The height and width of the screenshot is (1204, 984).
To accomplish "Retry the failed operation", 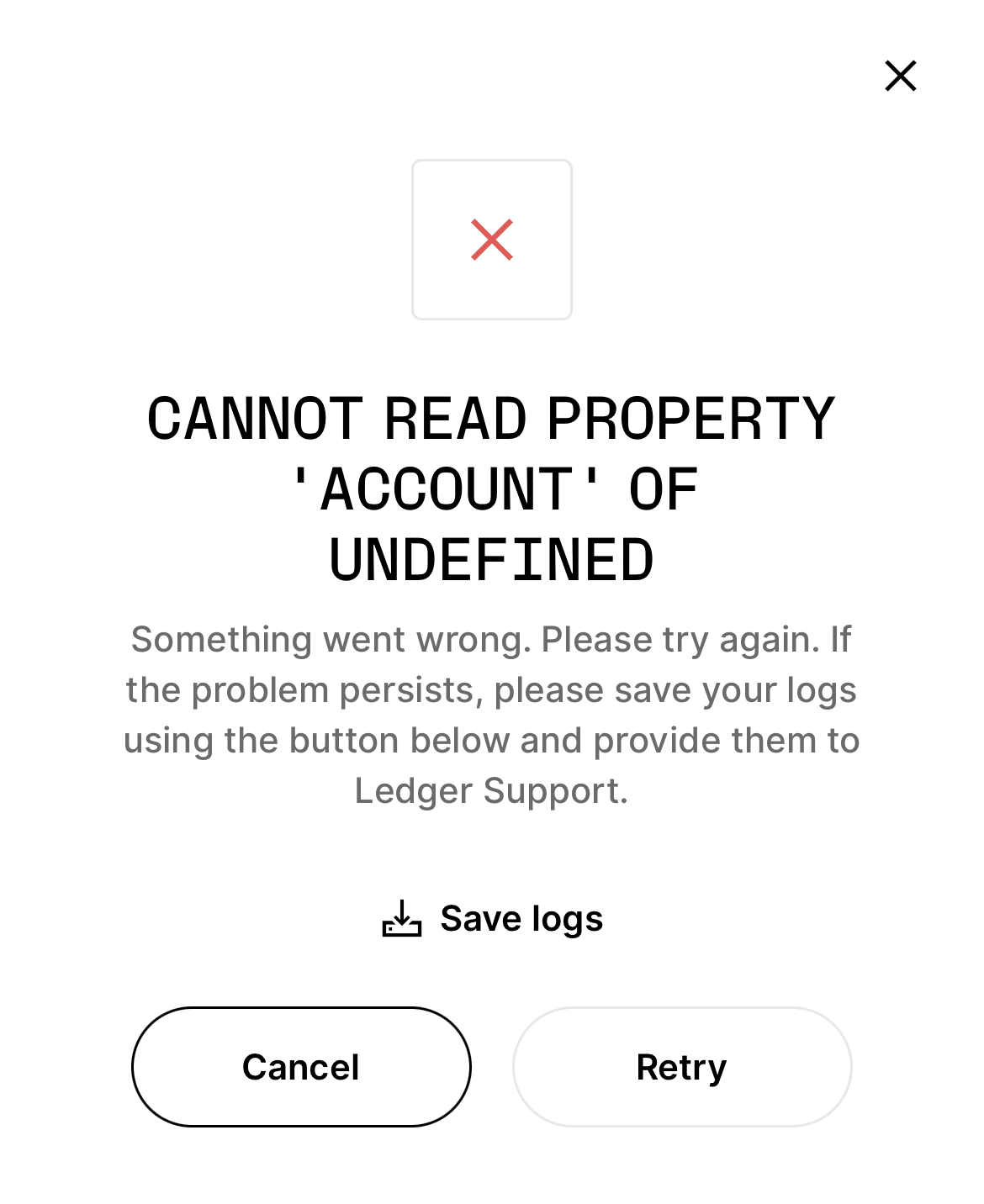I will [682, 1067].
